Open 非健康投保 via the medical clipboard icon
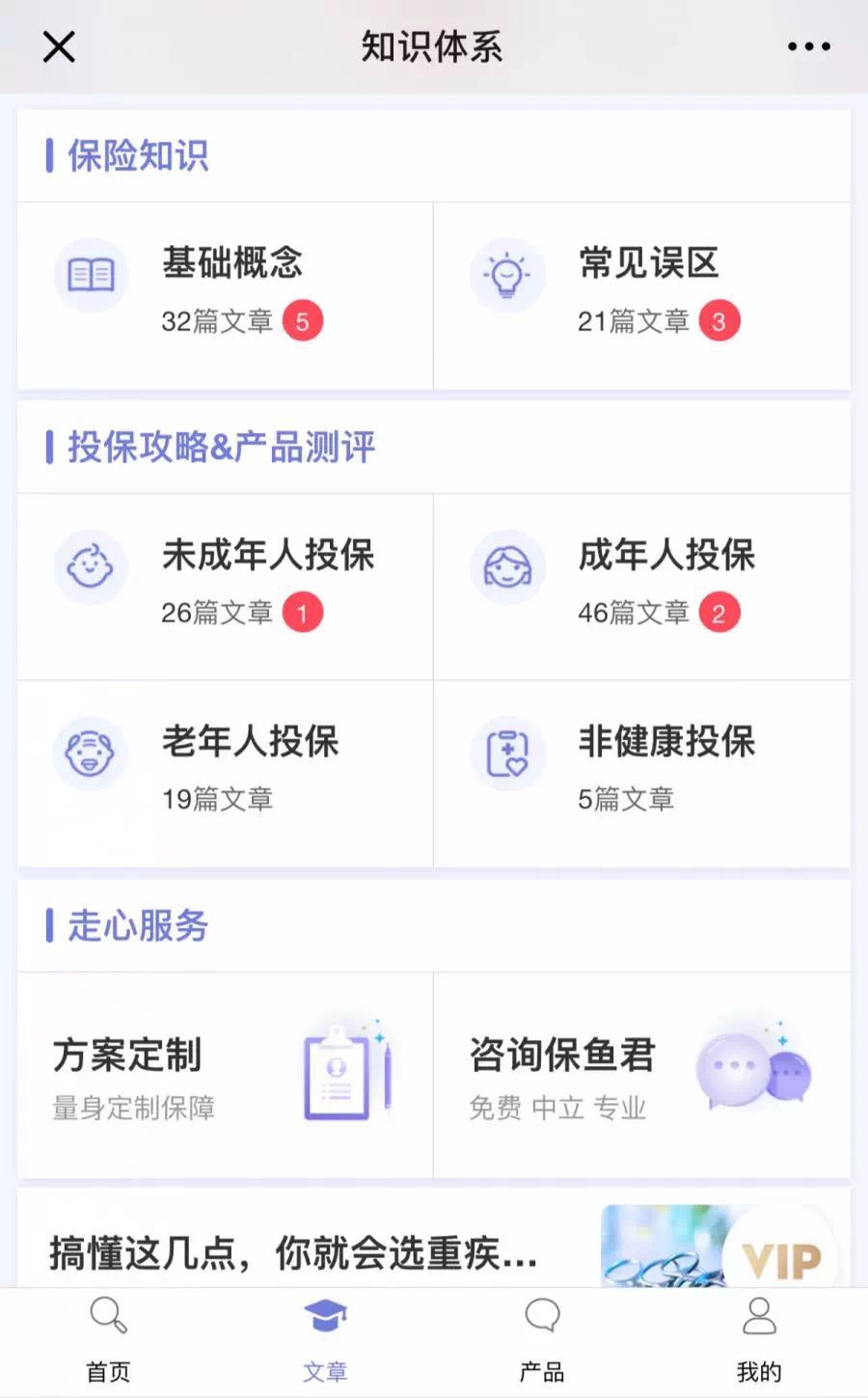 point(507,754)
